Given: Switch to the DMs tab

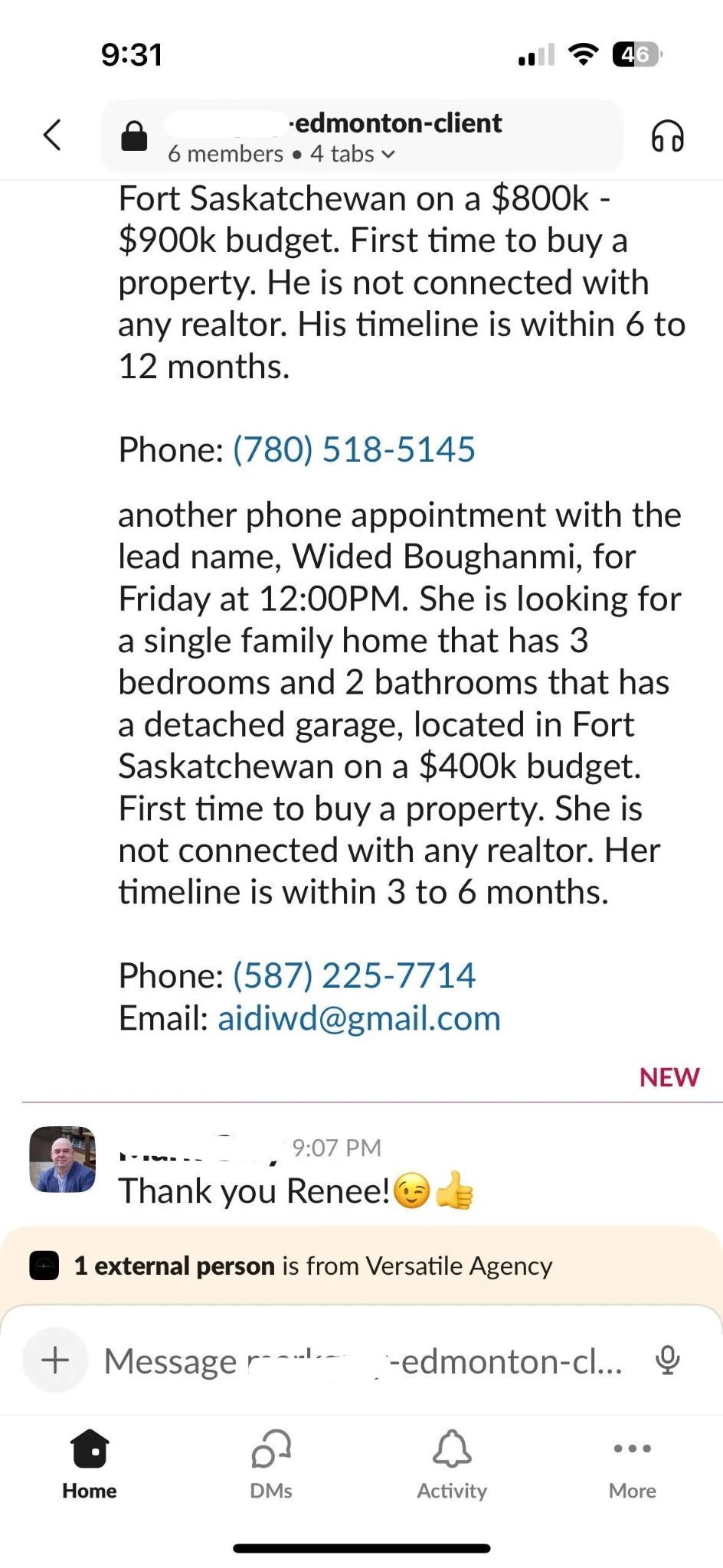Looking at the screenshot, I should [271, 1463].
